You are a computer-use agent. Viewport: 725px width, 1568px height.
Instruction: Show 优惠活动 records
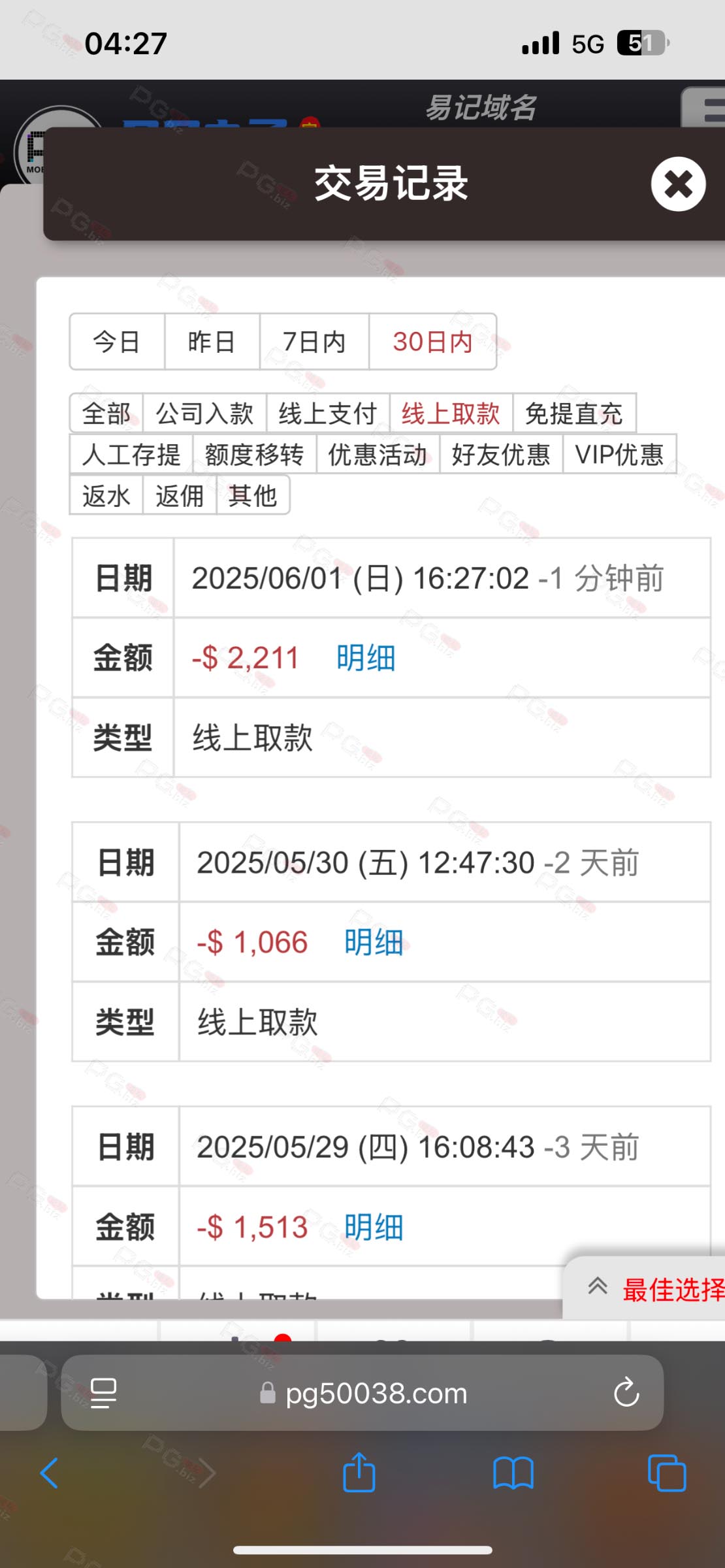click(378, 455)
